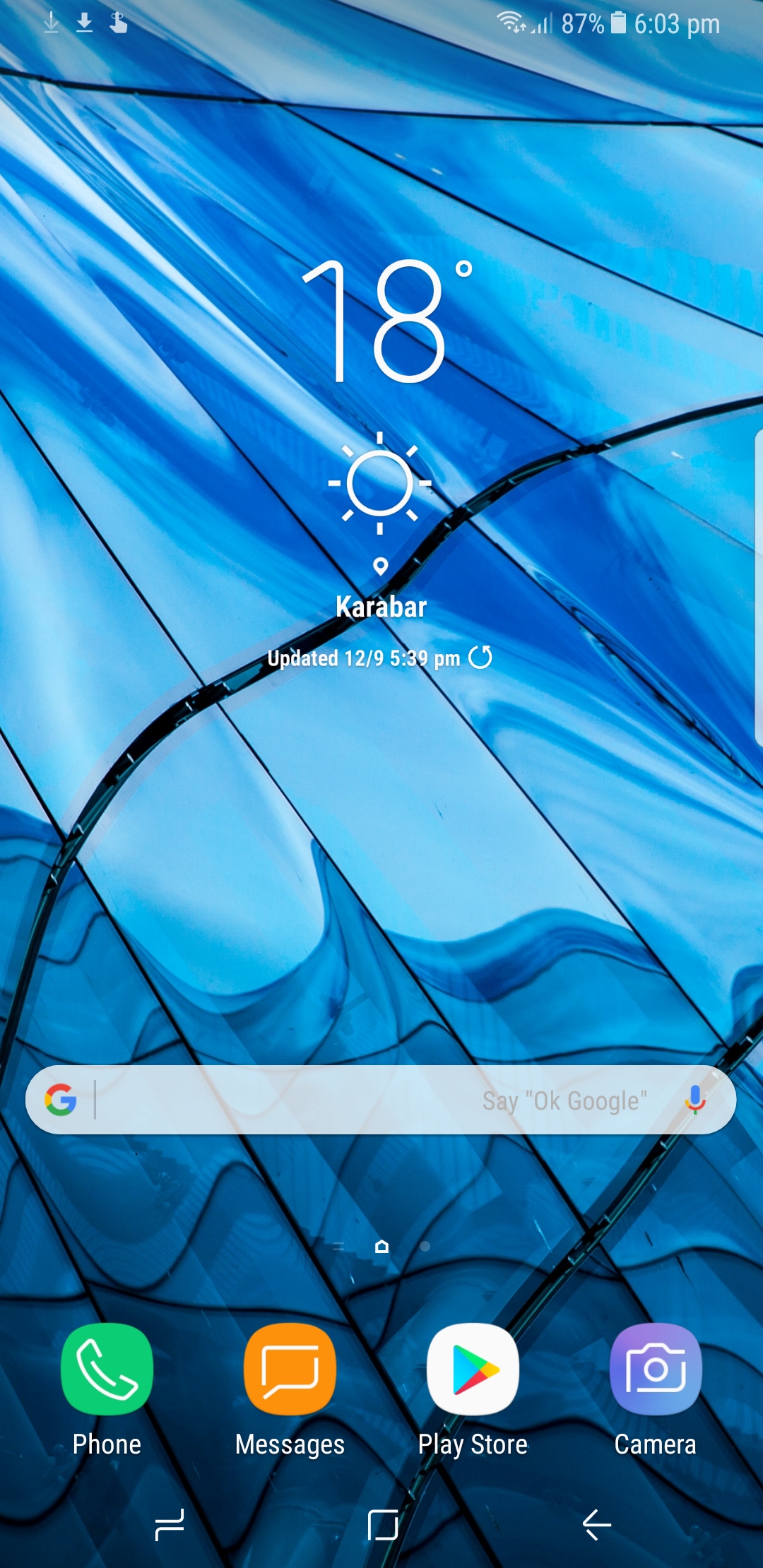Open the Play Store
Screen dimensions: 763x1568
473,1370
